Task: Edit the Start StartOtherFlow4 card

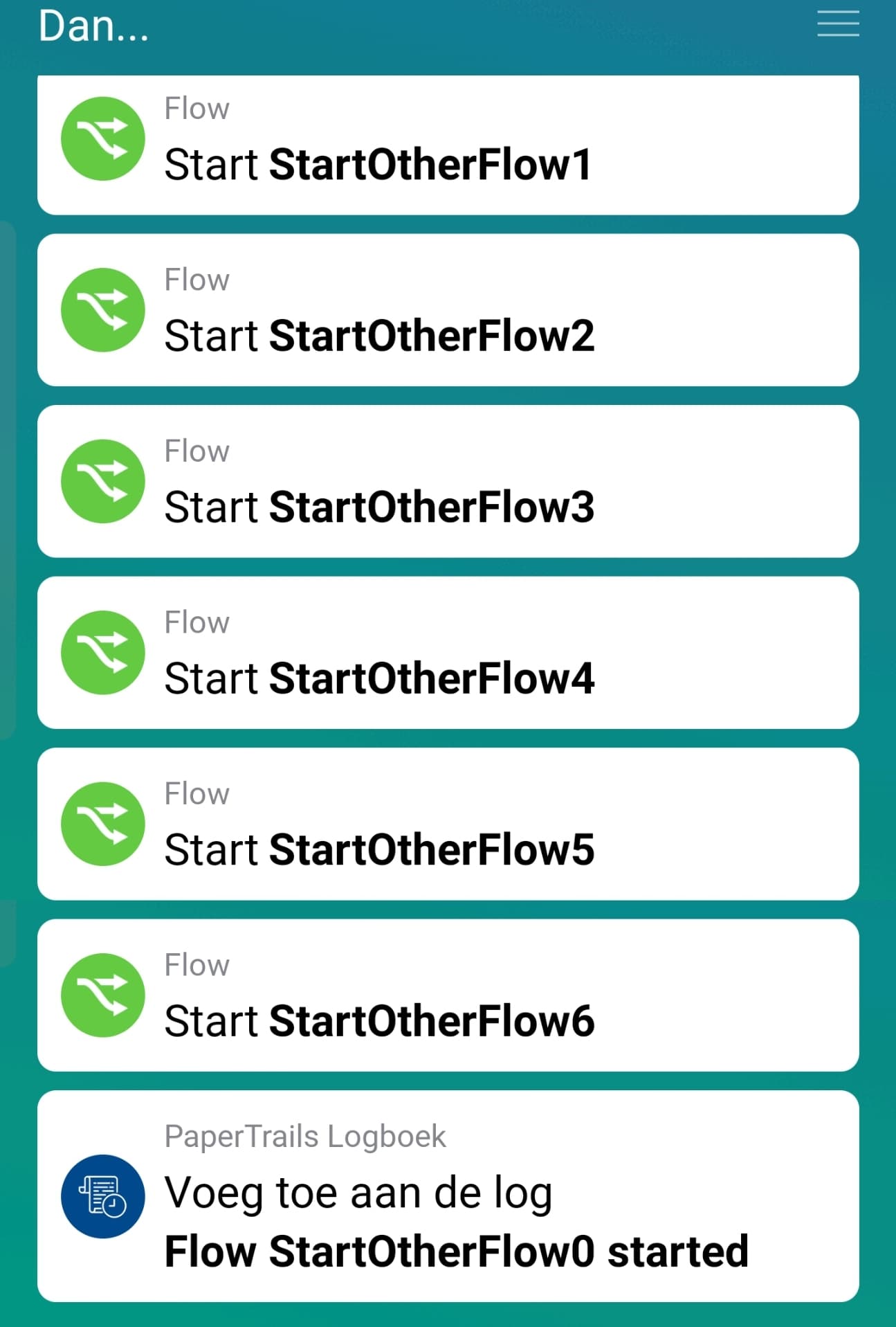Action: click(x=447, y=652)
